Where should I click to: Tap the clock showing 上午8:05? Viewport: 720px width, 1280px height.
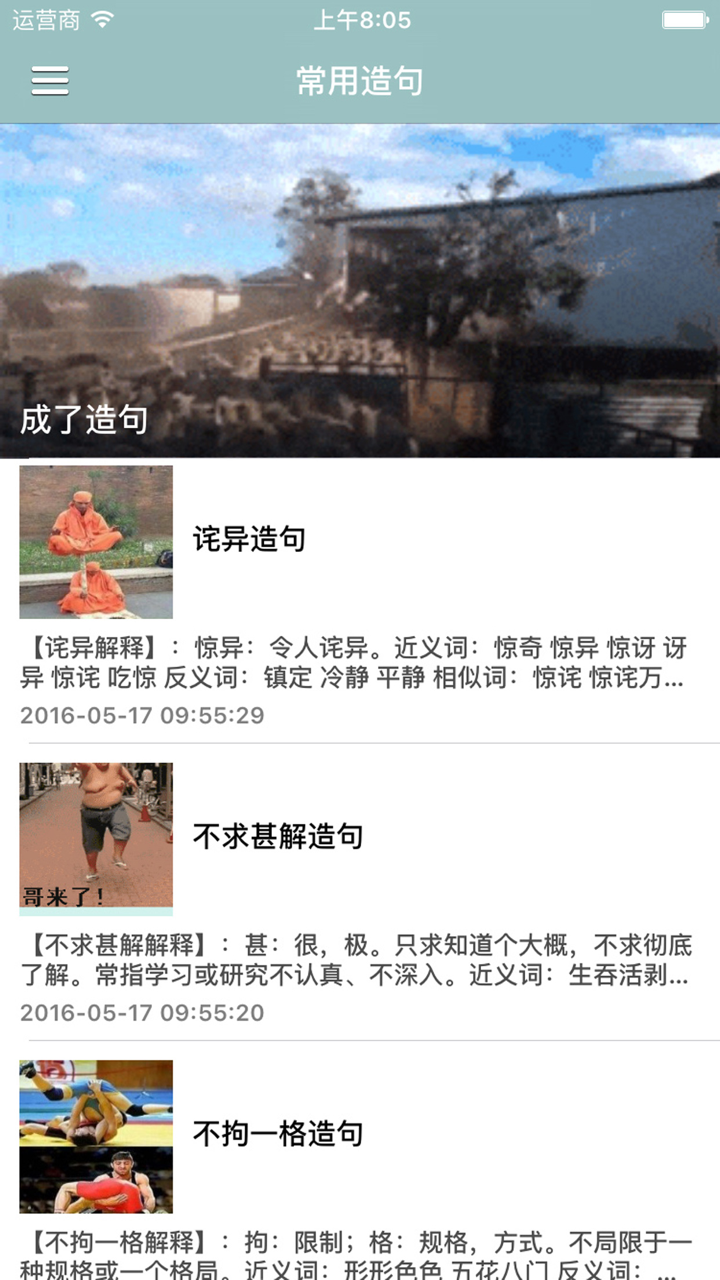[360, 19]
